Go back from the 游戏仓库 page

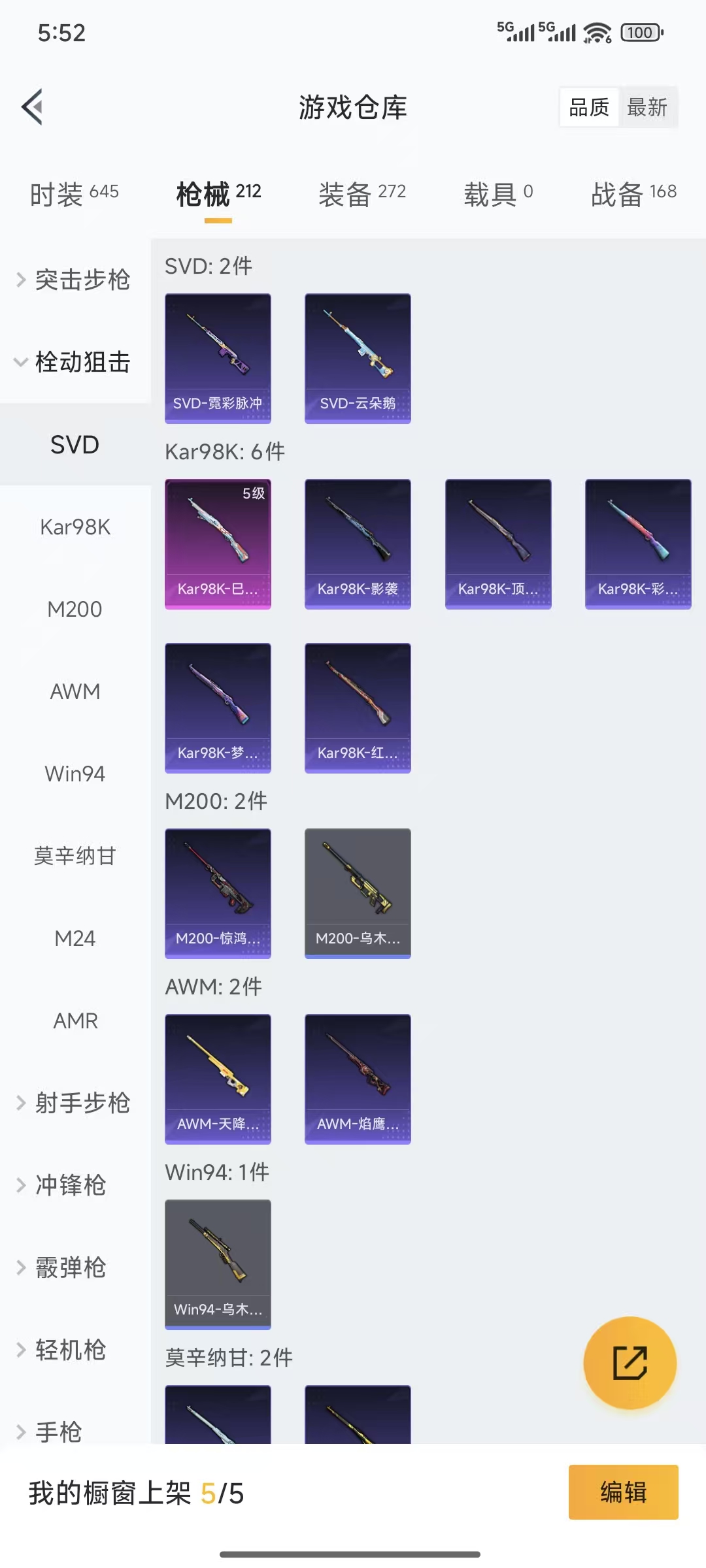tap(33, 106)
